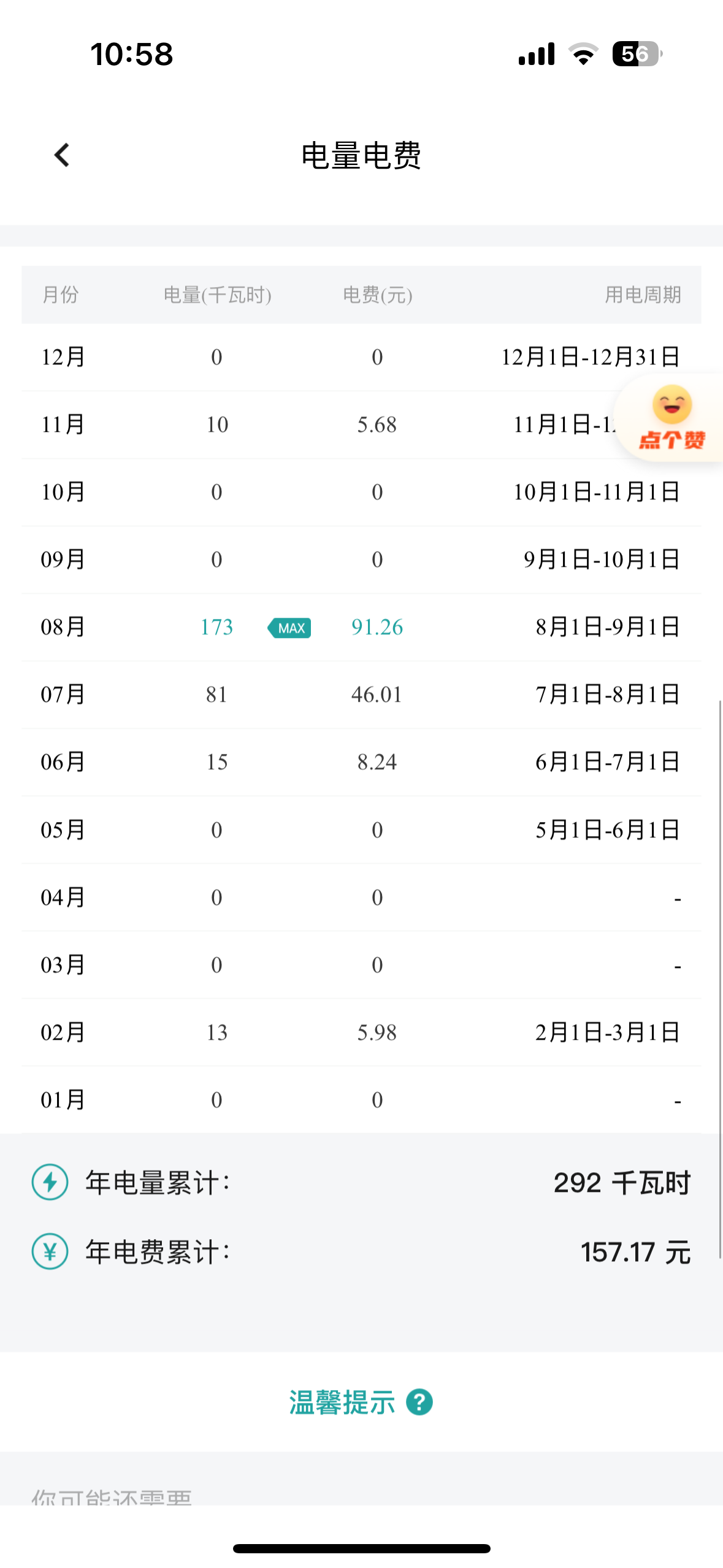723x1568 pixels.
Task: Tap the 点个赞 floating like button
Action: click(671, 418)
